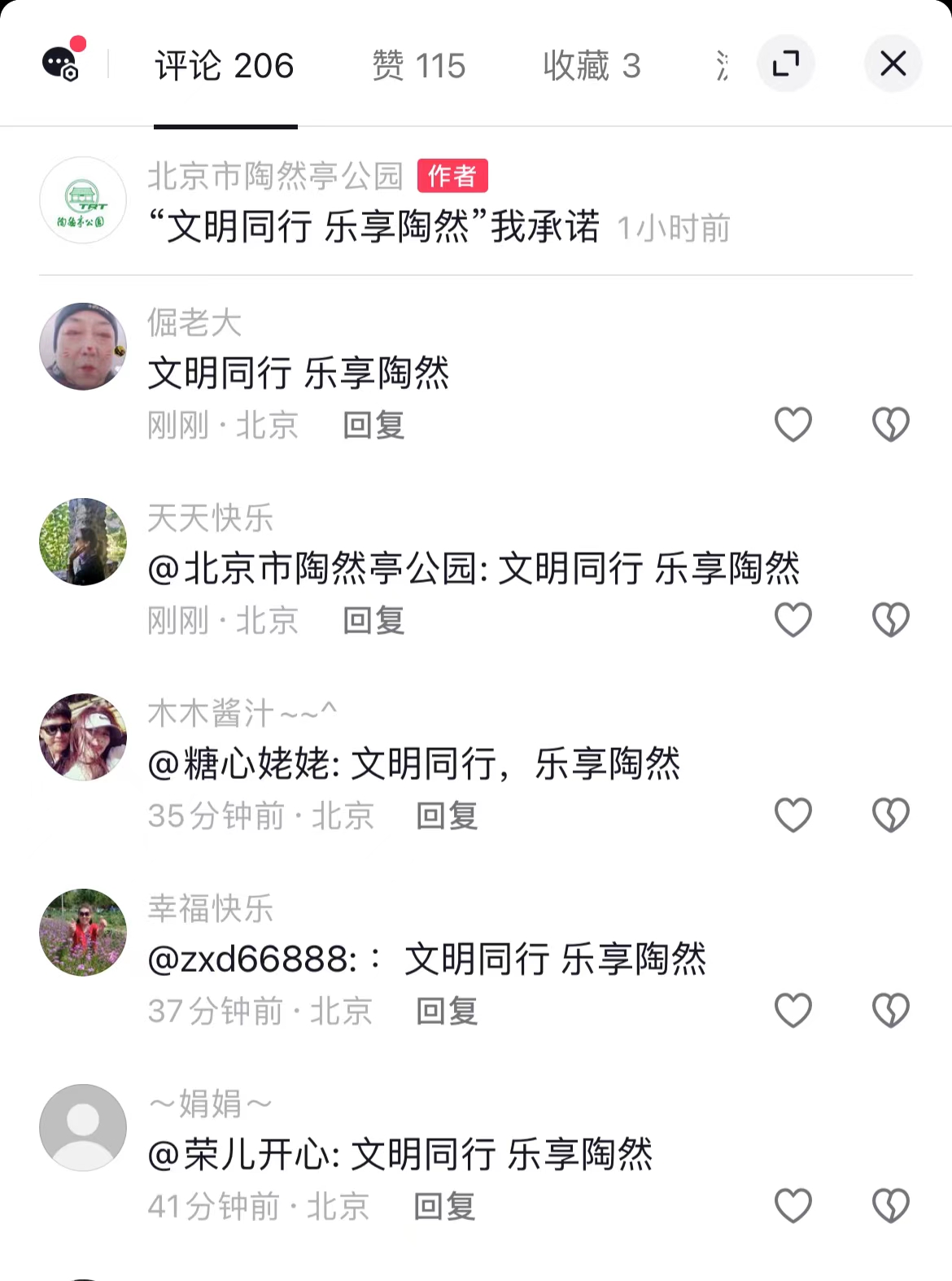Reply to 木木酱汁~~^'s comment

pyautogui.click(x=447, y=816)
